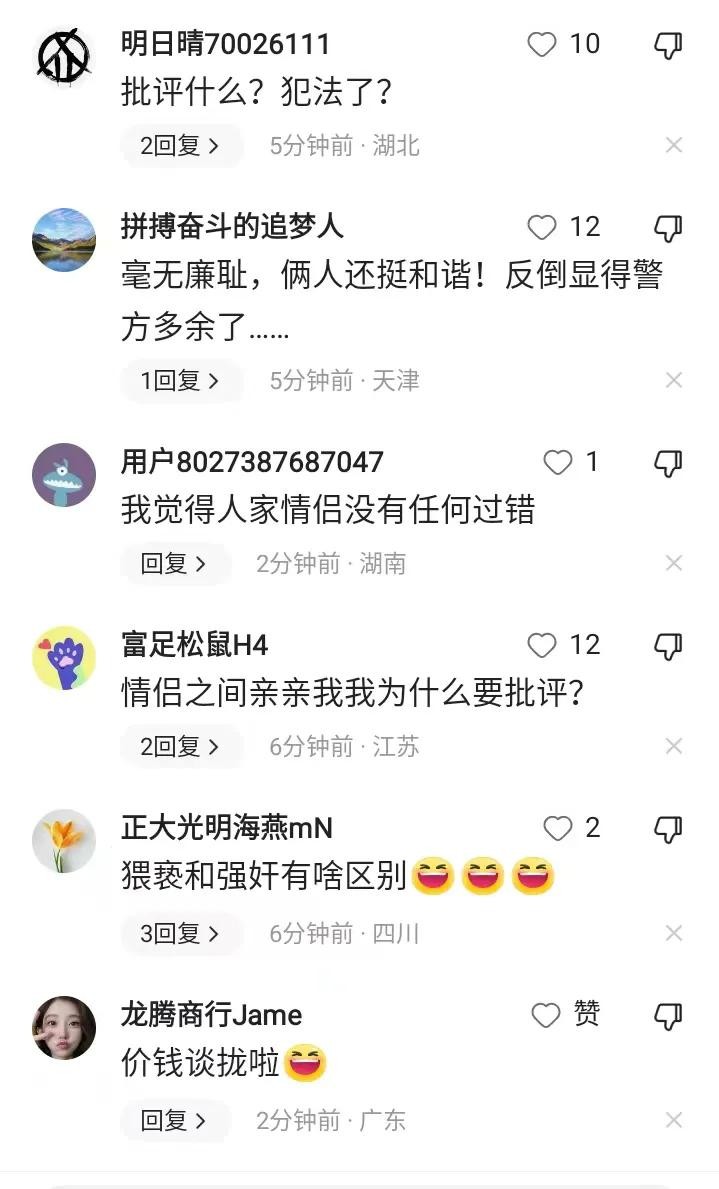Dismiss the comment by 正大光明海燕mN
The image size is (719, 1189).
tap(674, 934)
